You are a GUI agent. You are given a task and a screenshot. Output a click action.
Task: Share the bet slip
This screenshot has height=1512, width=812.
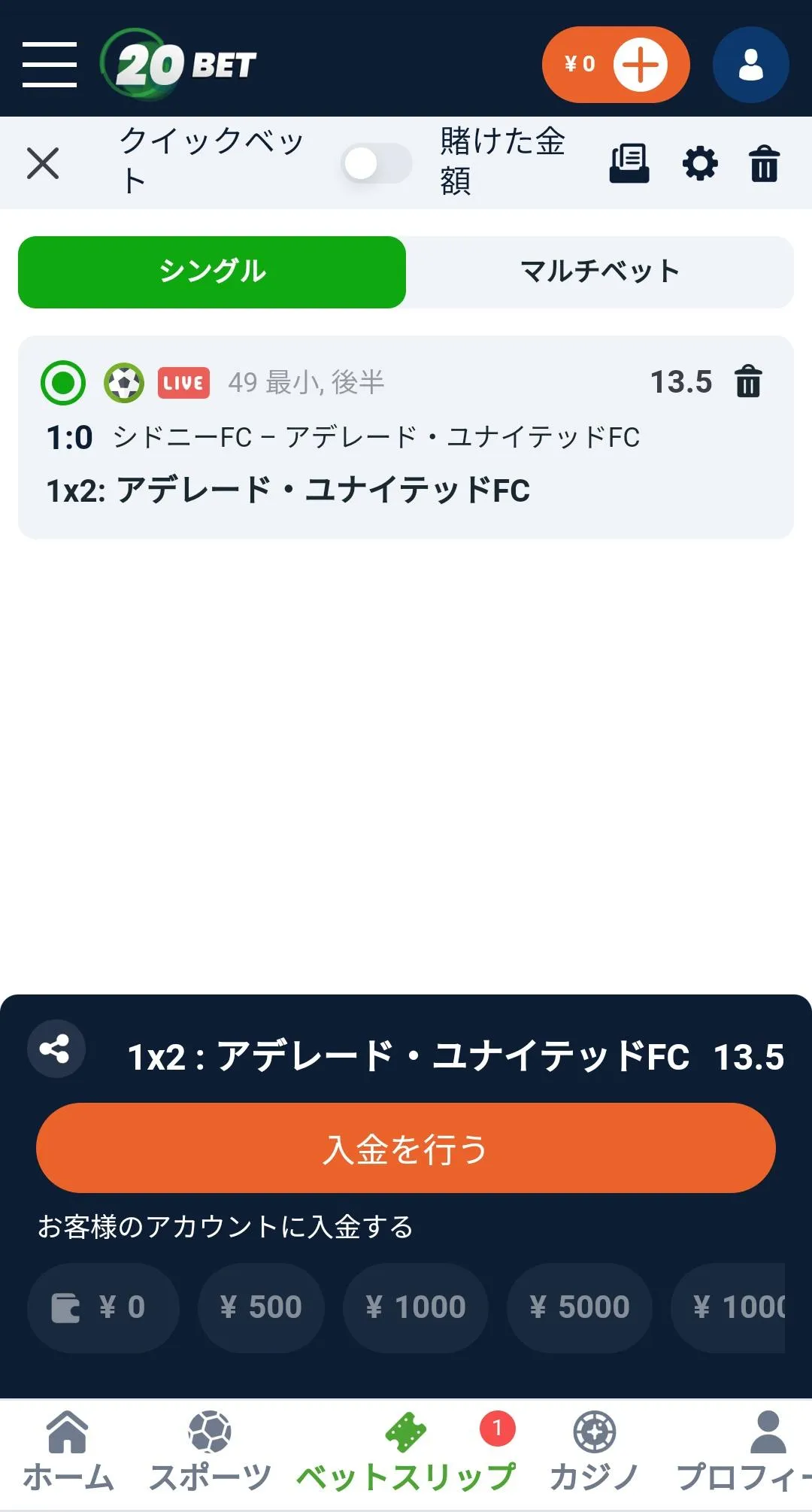point(56,1049)
